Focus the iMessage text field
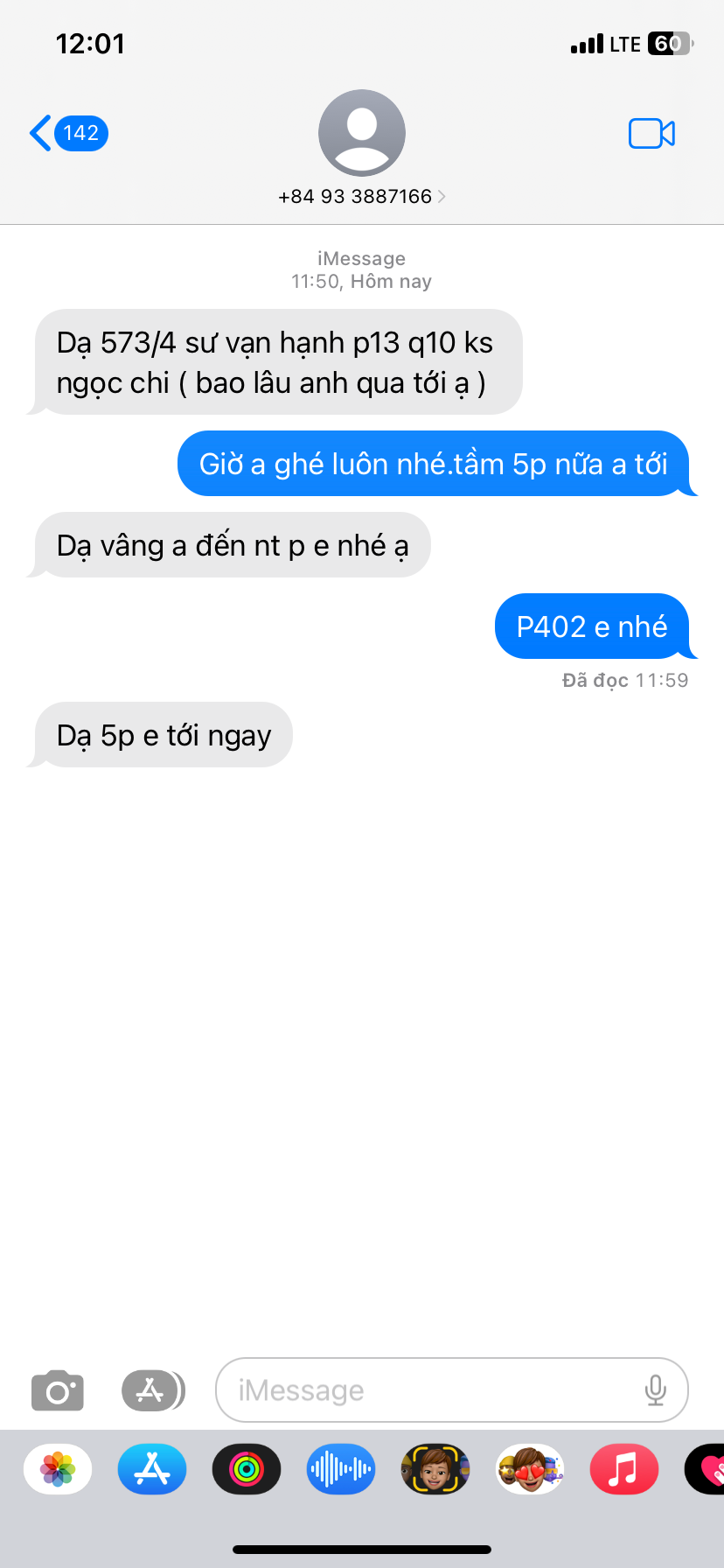This screenshot has width=724, height=1568. [x=428, y=1389]
